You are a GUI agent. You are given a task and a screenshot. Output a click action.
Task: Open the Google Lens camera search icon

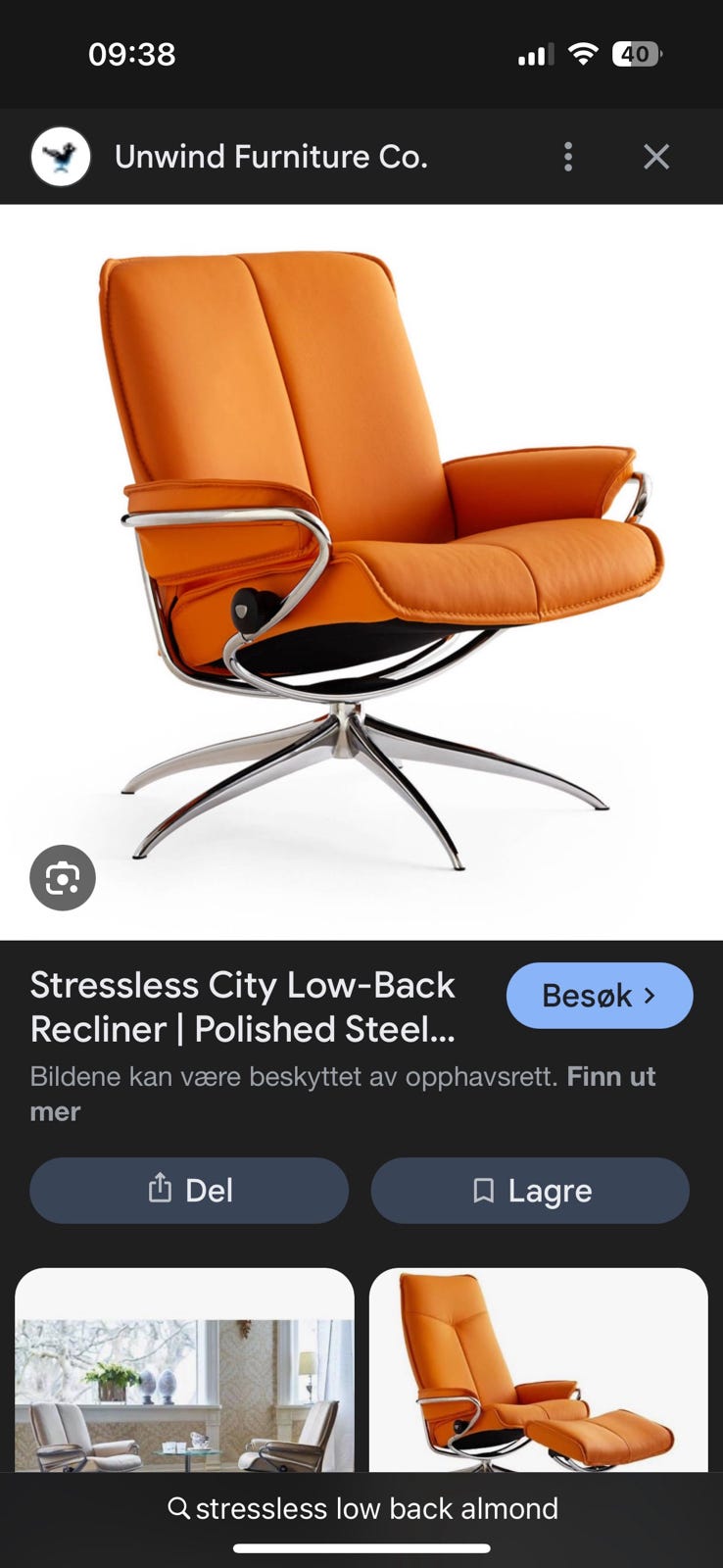pyautogui.click(x=62, y=877)
